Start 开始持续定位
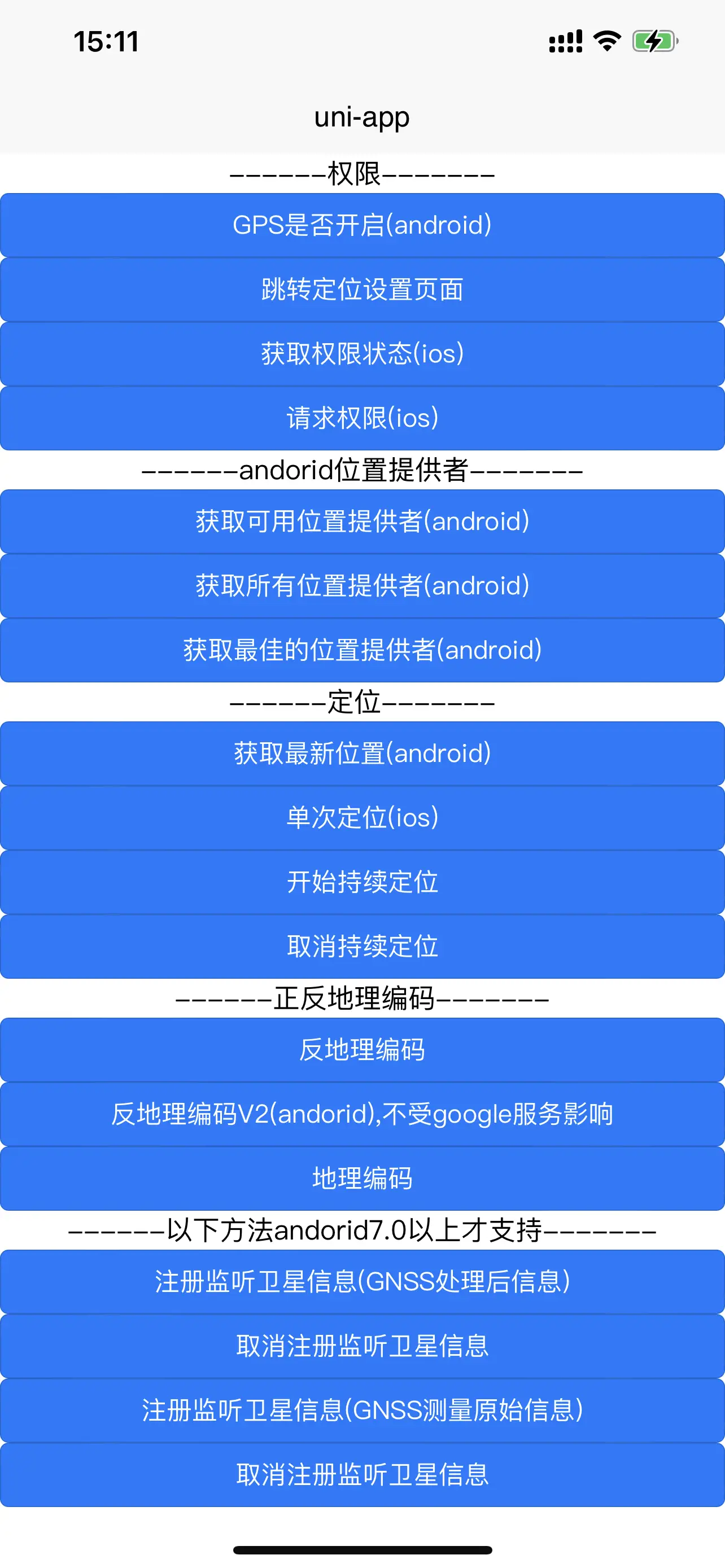Image resolution: width=725 pixels, height=1568 pixels. [x=362, y=882]
